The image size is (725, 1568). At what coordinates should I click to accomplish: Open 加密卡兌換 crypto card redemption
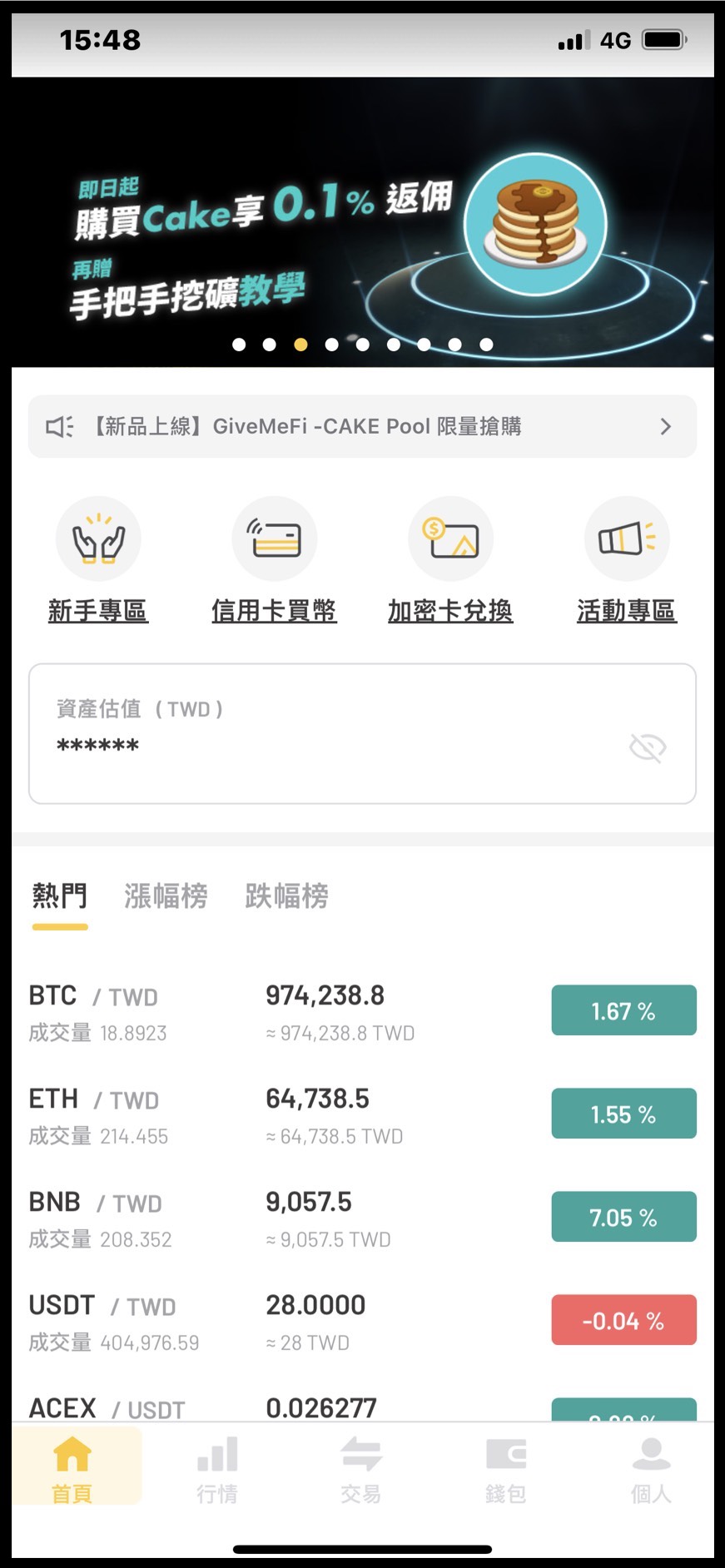(x=450, y=559)
